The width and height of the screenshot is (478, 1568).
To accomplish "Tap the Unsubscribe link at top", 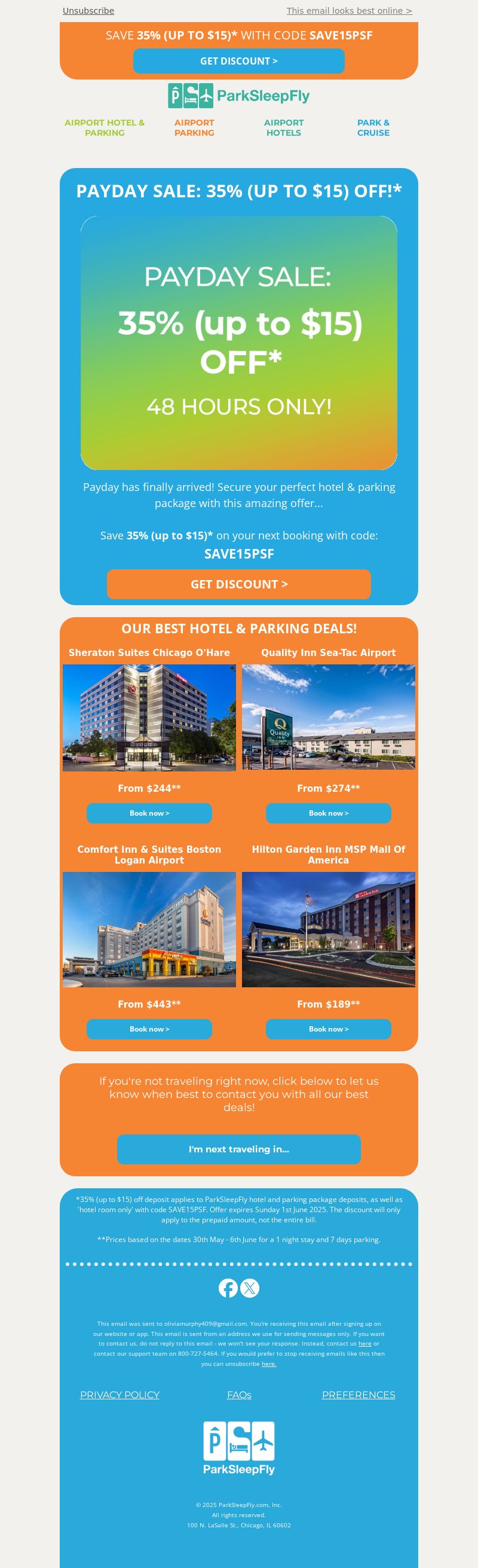I will pos(88,11).
